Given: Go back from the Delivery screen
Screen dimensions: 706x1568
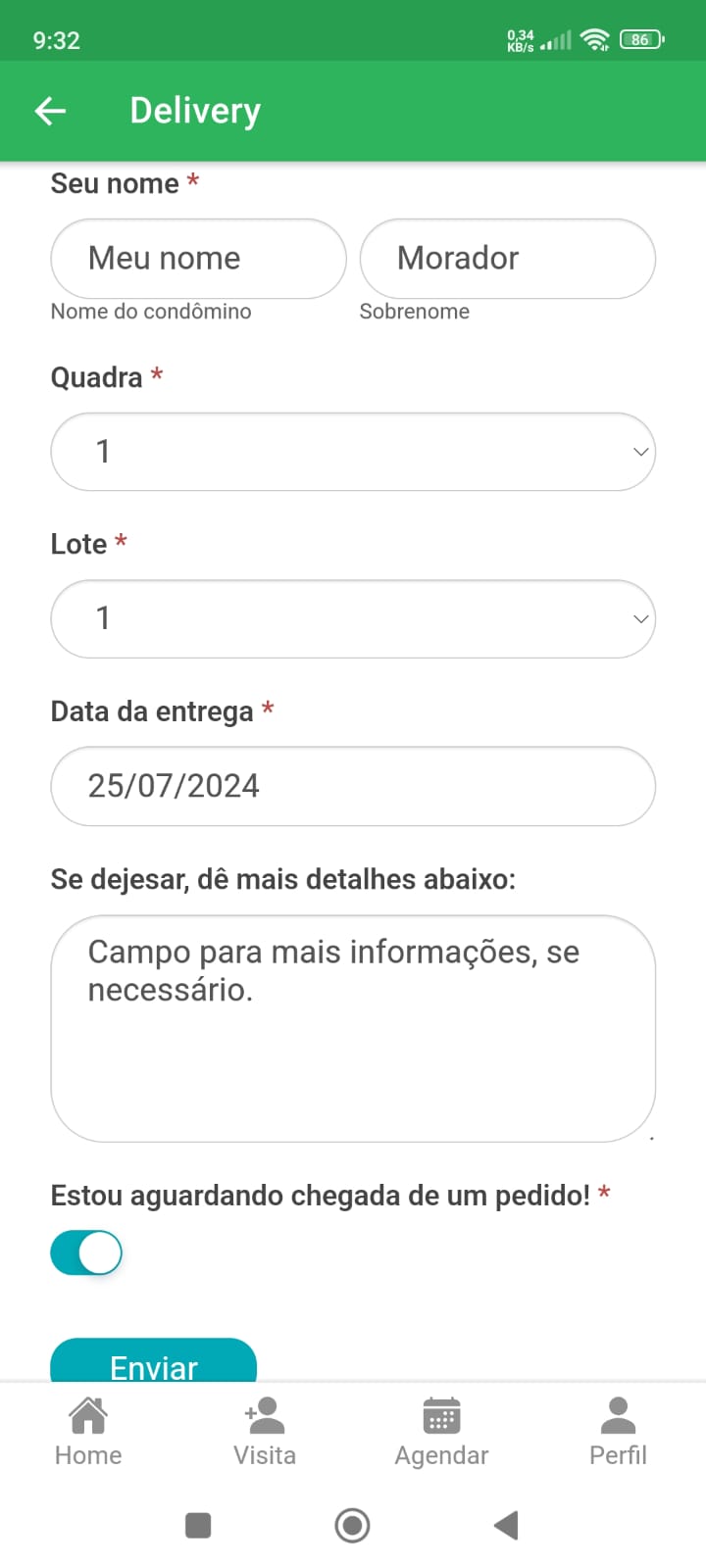Looking at the screenshot, I should (51, 111).
